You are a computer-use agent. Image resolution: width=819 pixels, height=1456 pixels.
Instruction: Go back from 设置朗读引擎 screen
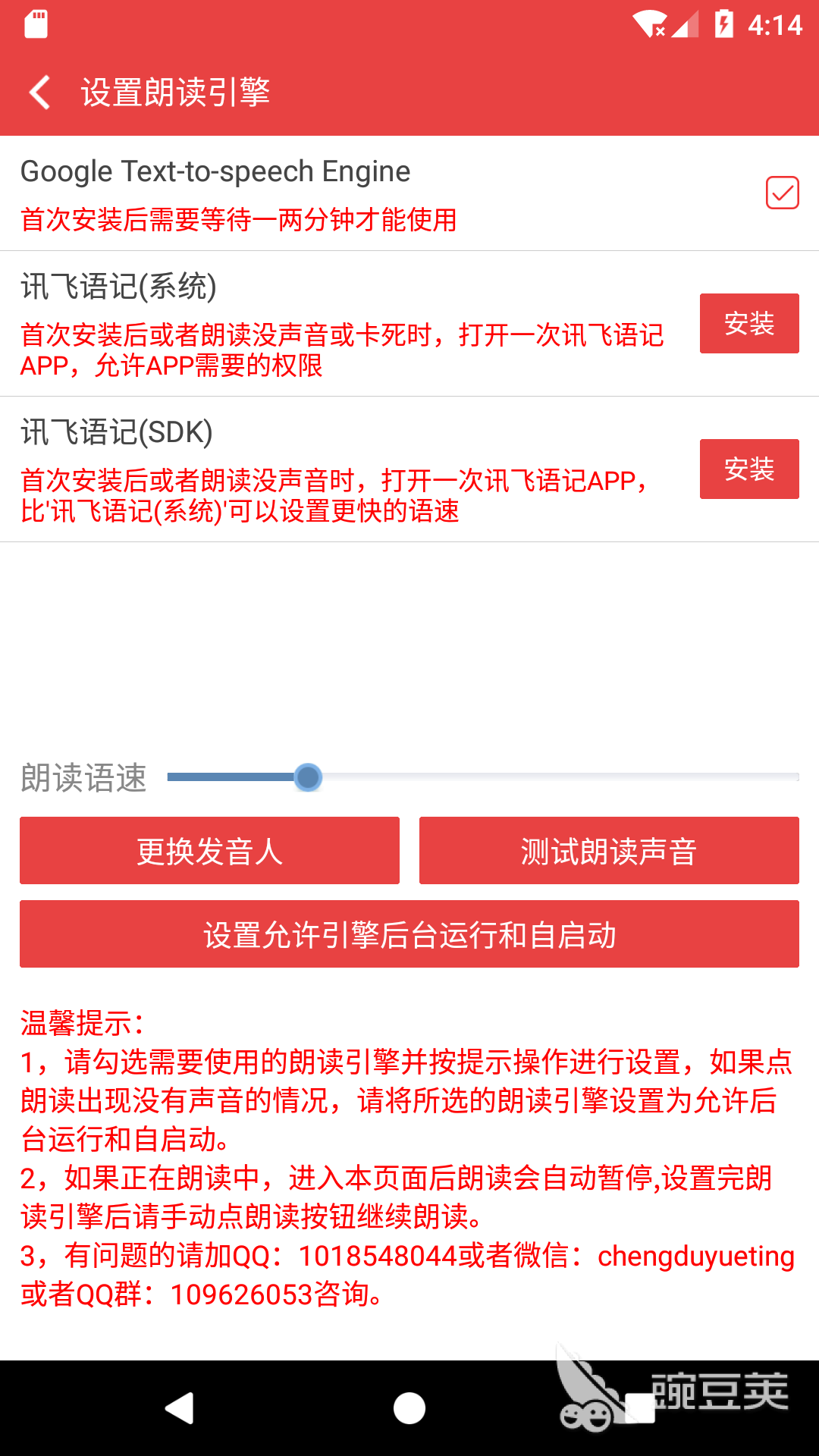(39, 93)
